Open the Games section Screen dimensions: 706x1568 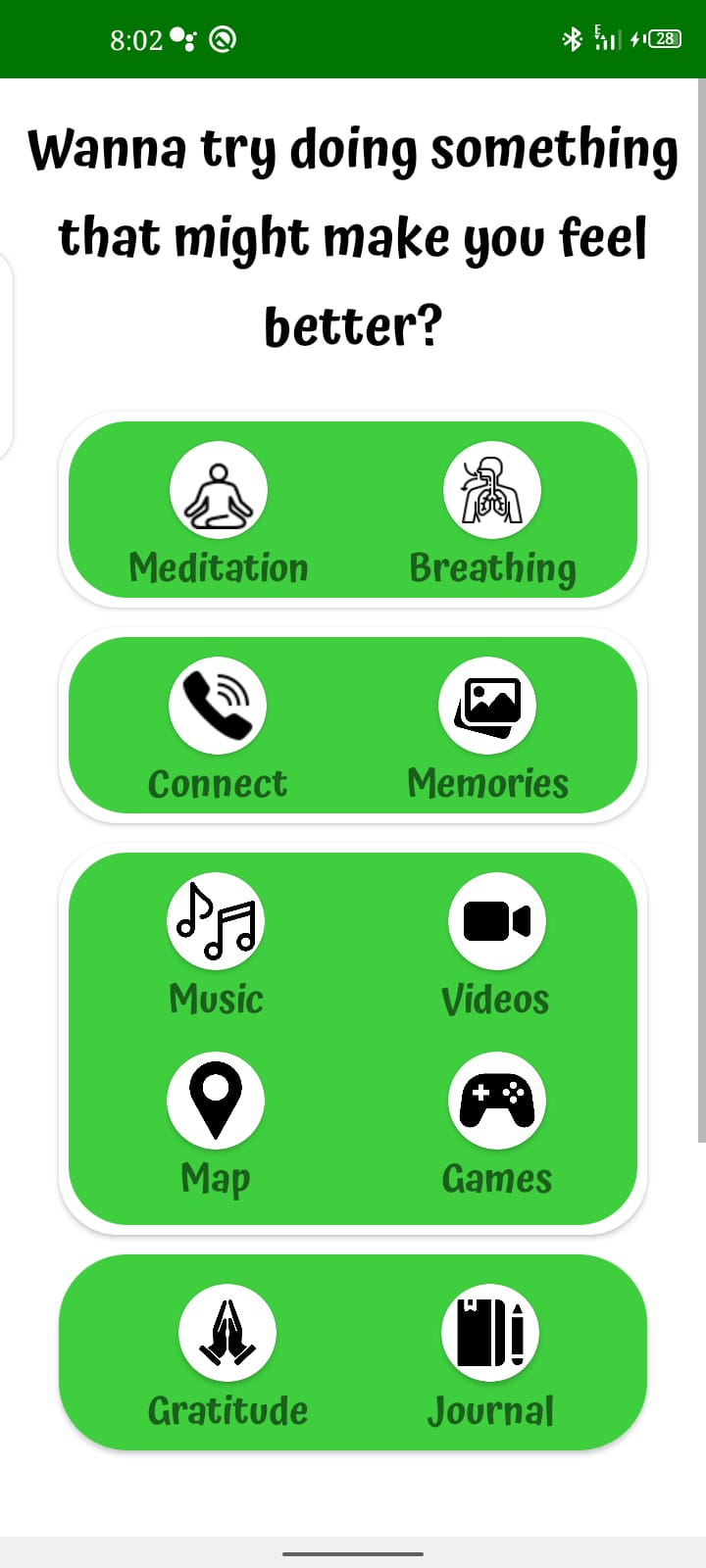[497, 1102]
